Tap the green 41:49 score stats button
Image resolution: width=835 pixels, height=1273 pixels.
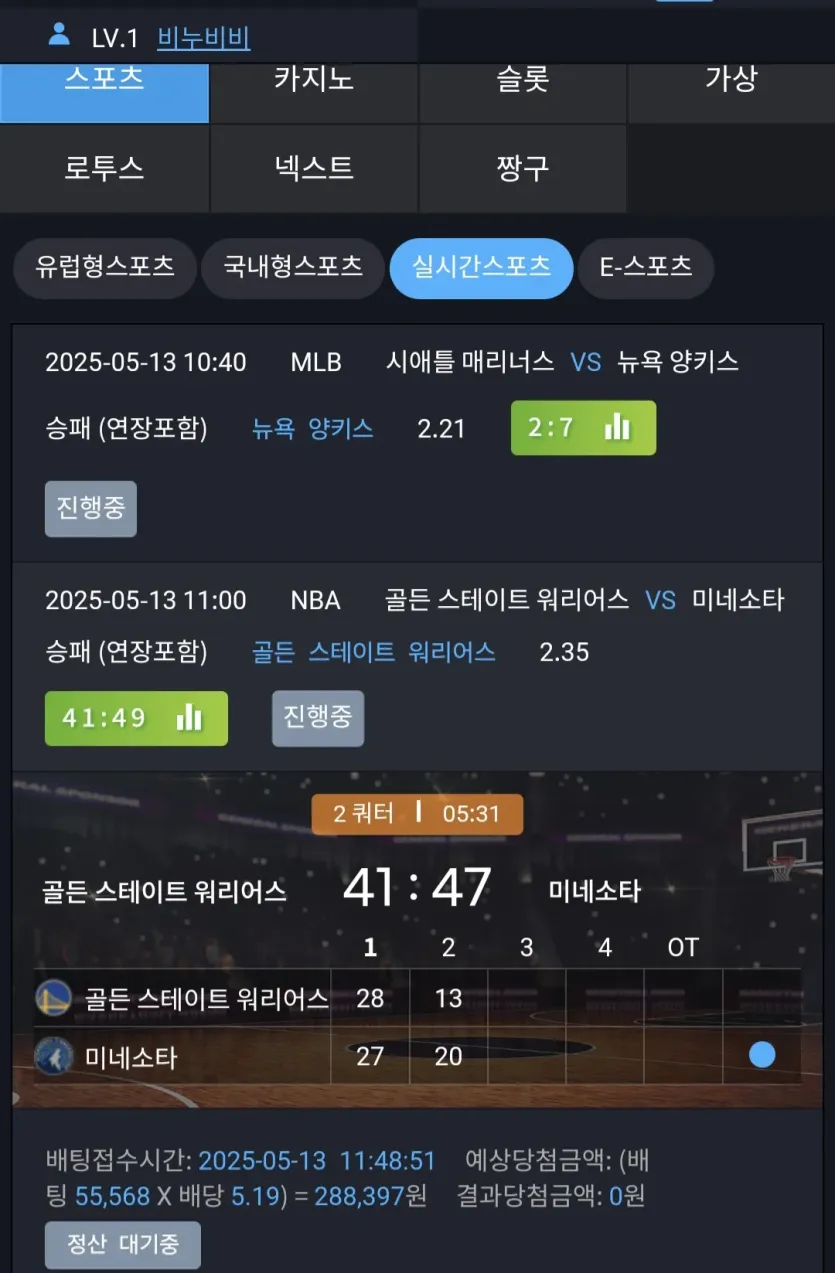136,718
